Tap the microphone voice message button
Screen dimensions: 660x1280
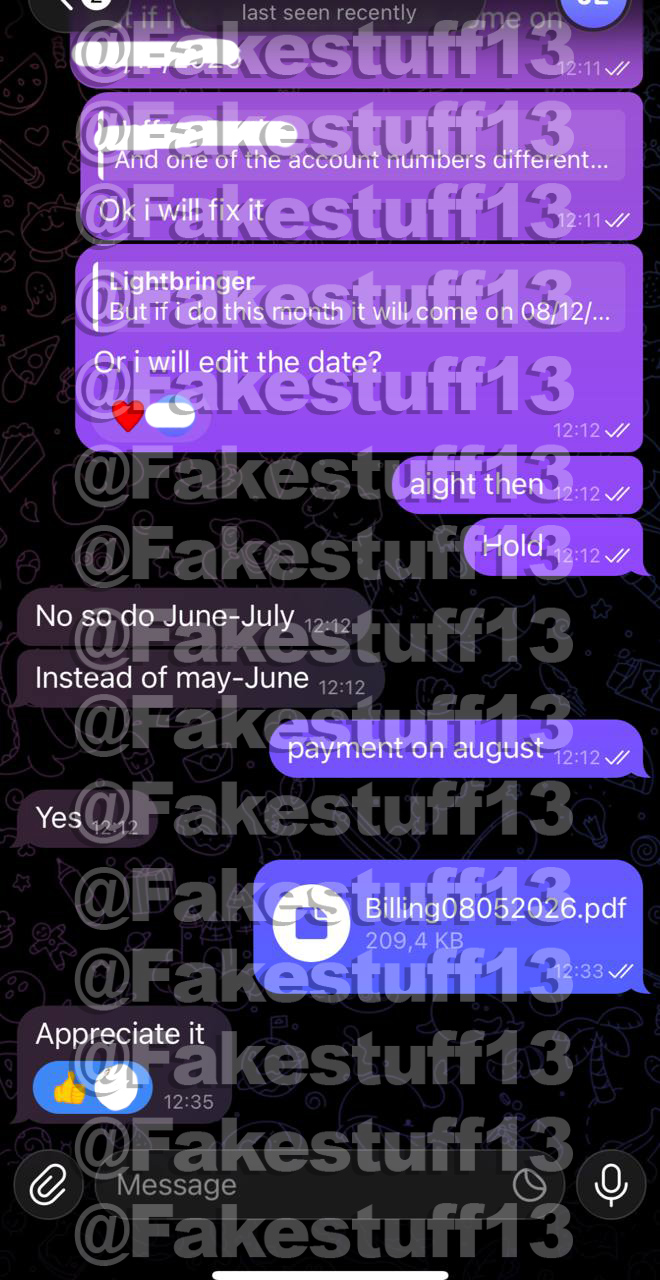point(610,1185)
